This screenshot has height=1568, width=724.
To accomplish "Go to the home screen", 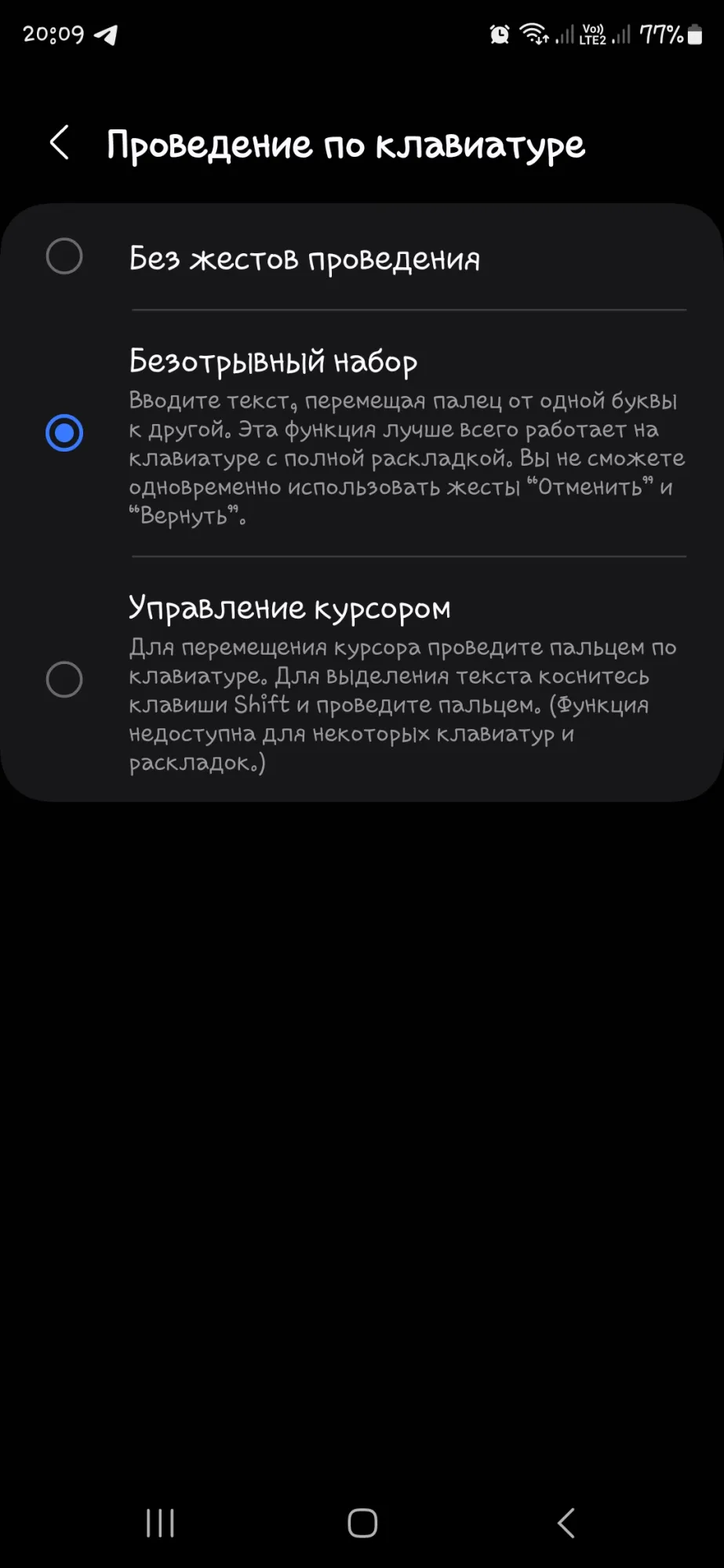I will point(362,1523).
